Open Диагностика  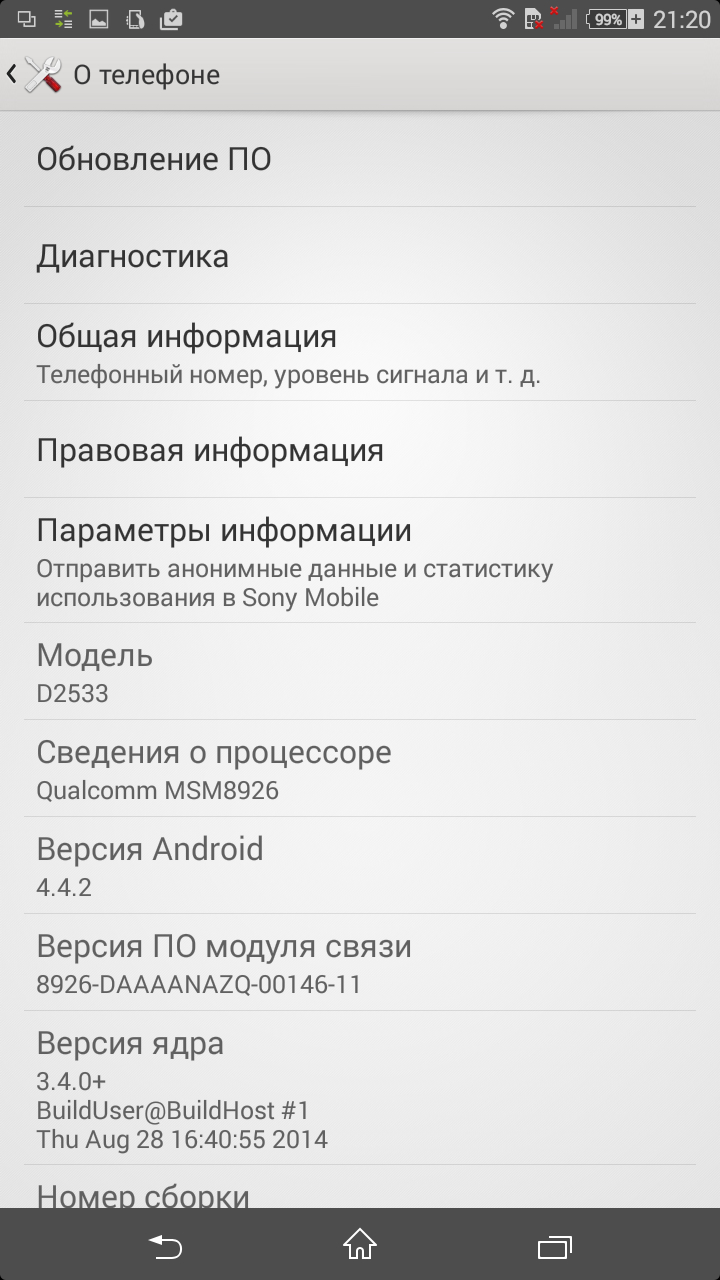click(360, 257)
